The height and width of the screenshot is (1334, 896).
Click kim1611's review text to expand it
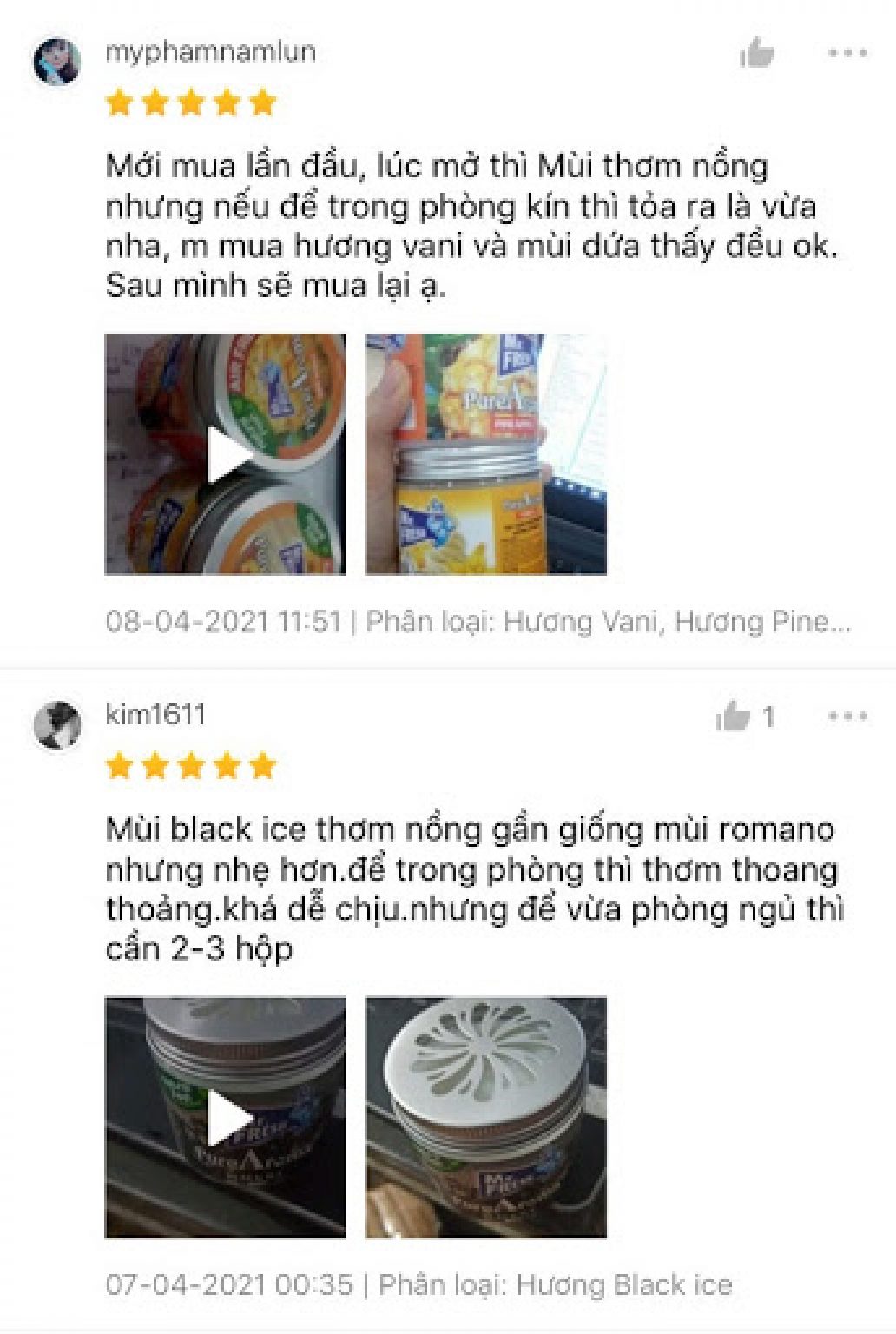coord(434,886)
